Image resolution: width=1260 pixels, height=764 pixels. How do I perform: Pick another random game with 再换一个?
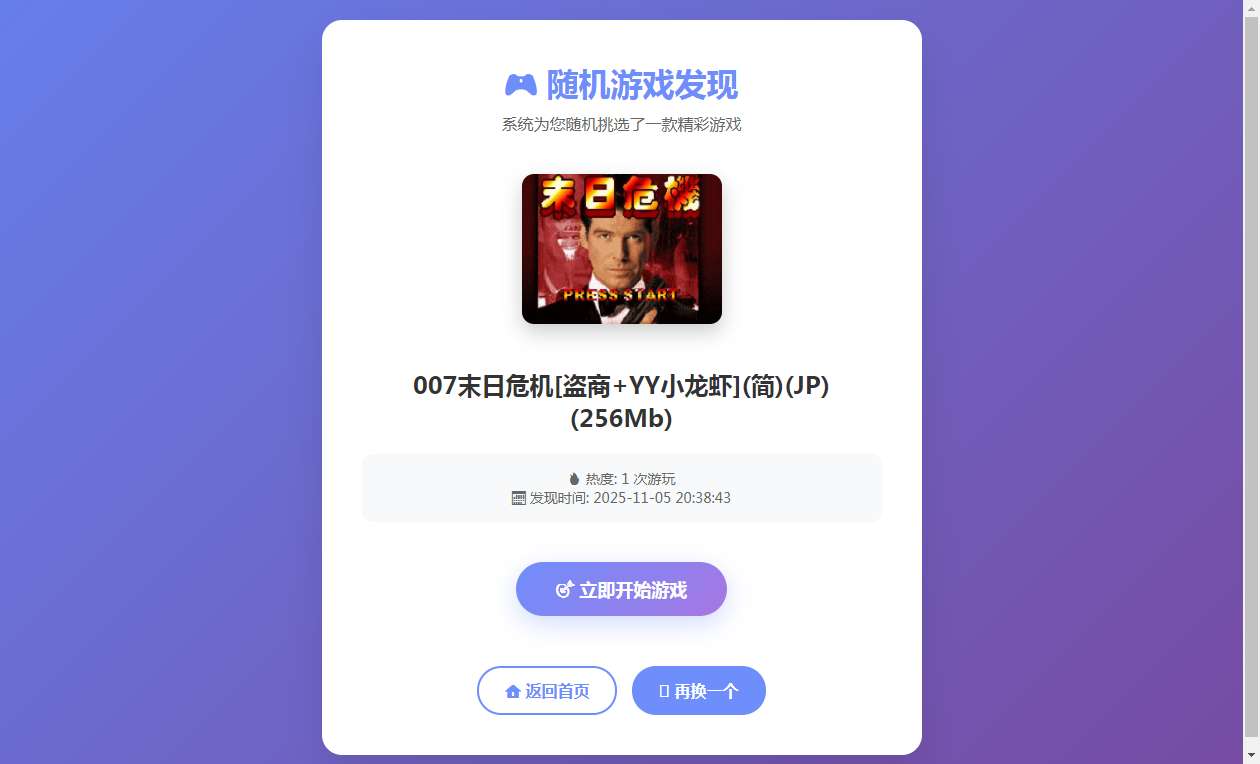699,691
